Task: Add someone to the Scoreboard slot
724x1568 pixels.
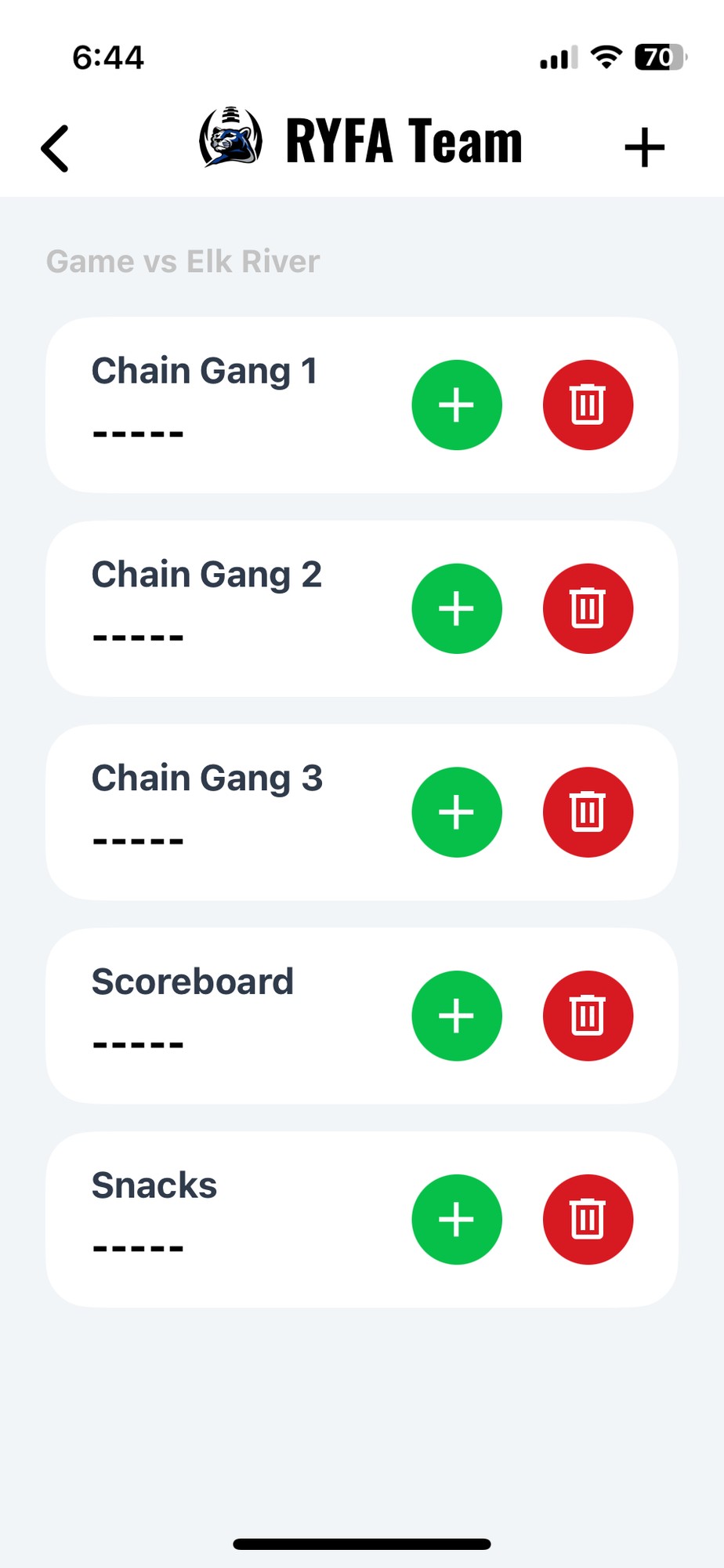Action: (x=457, y=1016)
